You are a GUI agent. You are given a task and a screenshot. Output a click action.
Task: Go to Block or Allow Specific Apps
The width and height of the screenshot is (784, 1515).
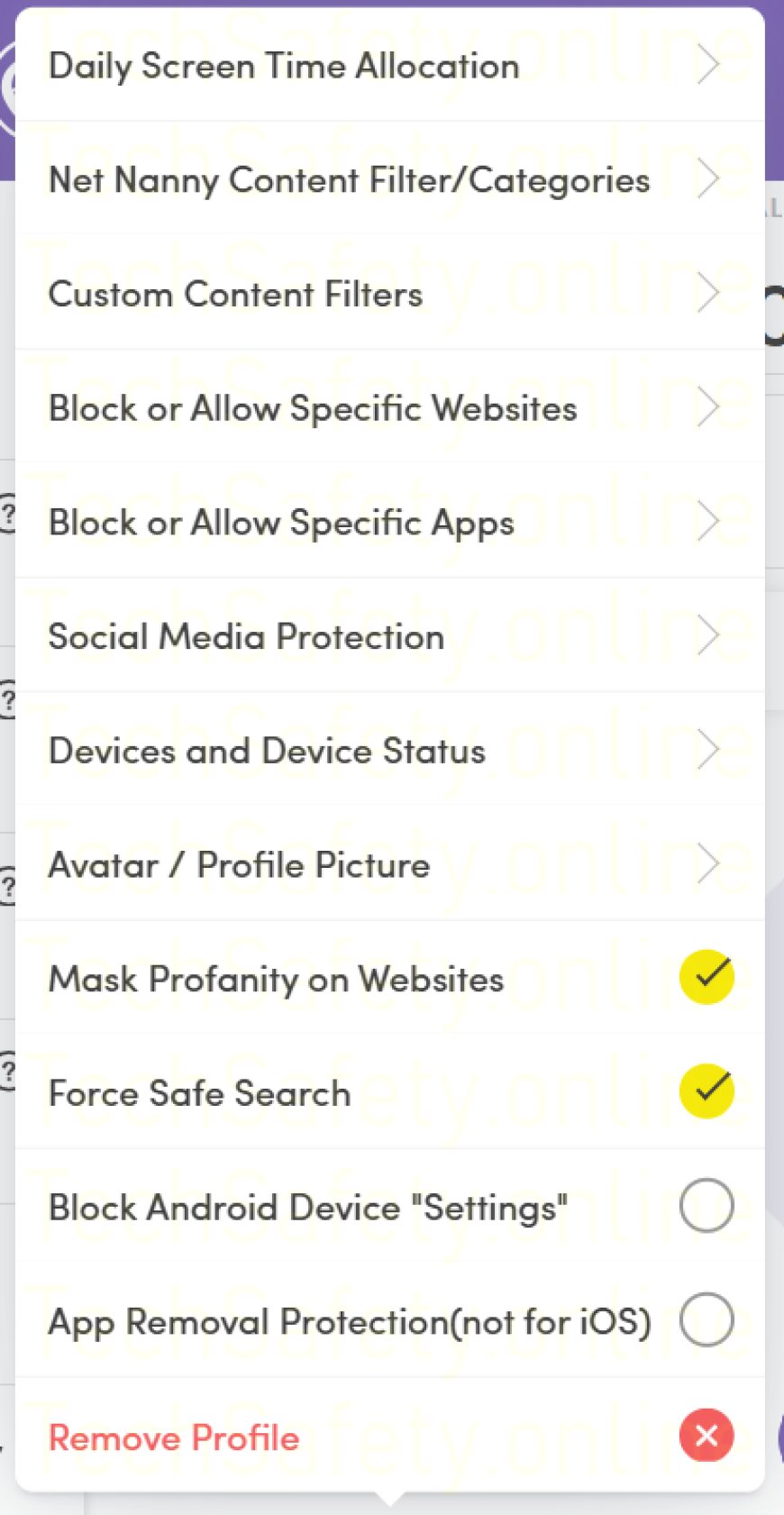[x=389, y=523]
